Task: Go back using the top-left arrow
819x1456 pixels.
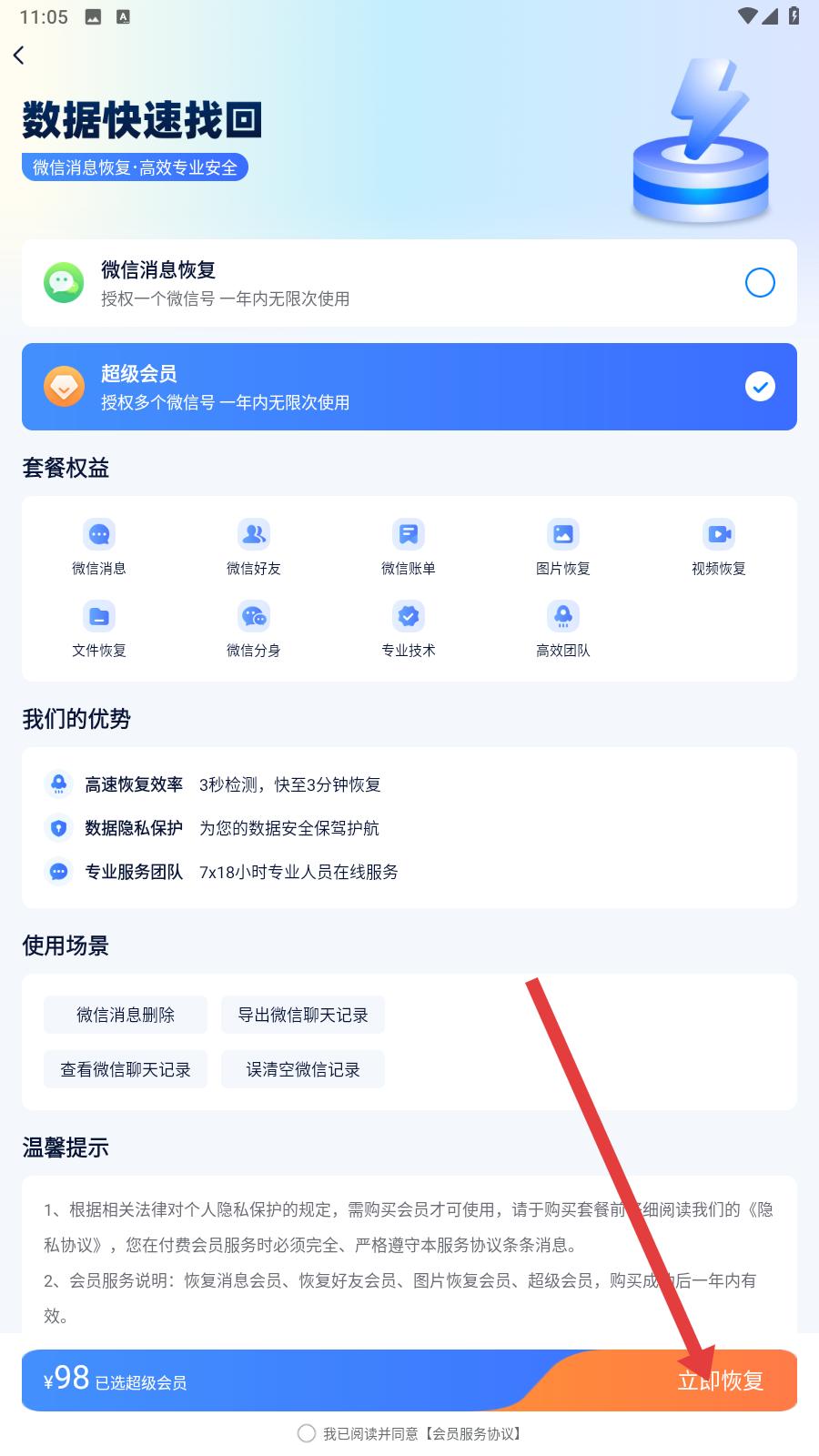Action: [x=19, y=56]
